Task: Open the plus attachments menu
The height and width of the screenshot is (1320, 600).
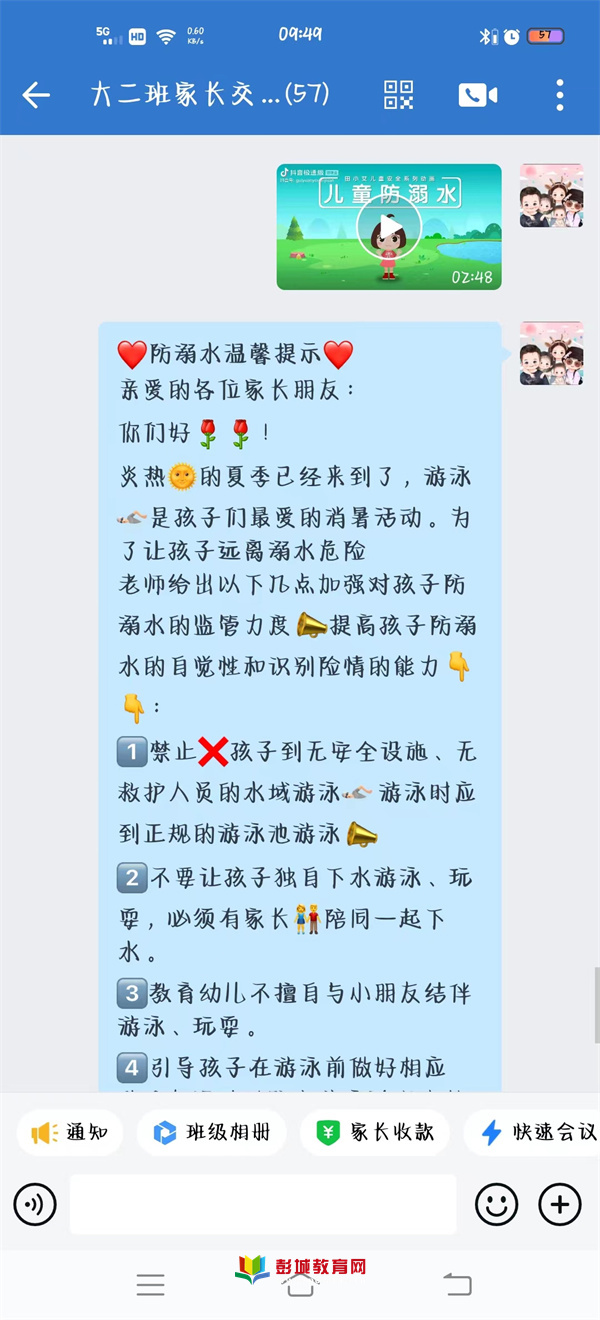Action: click(x=560, y=1204)
